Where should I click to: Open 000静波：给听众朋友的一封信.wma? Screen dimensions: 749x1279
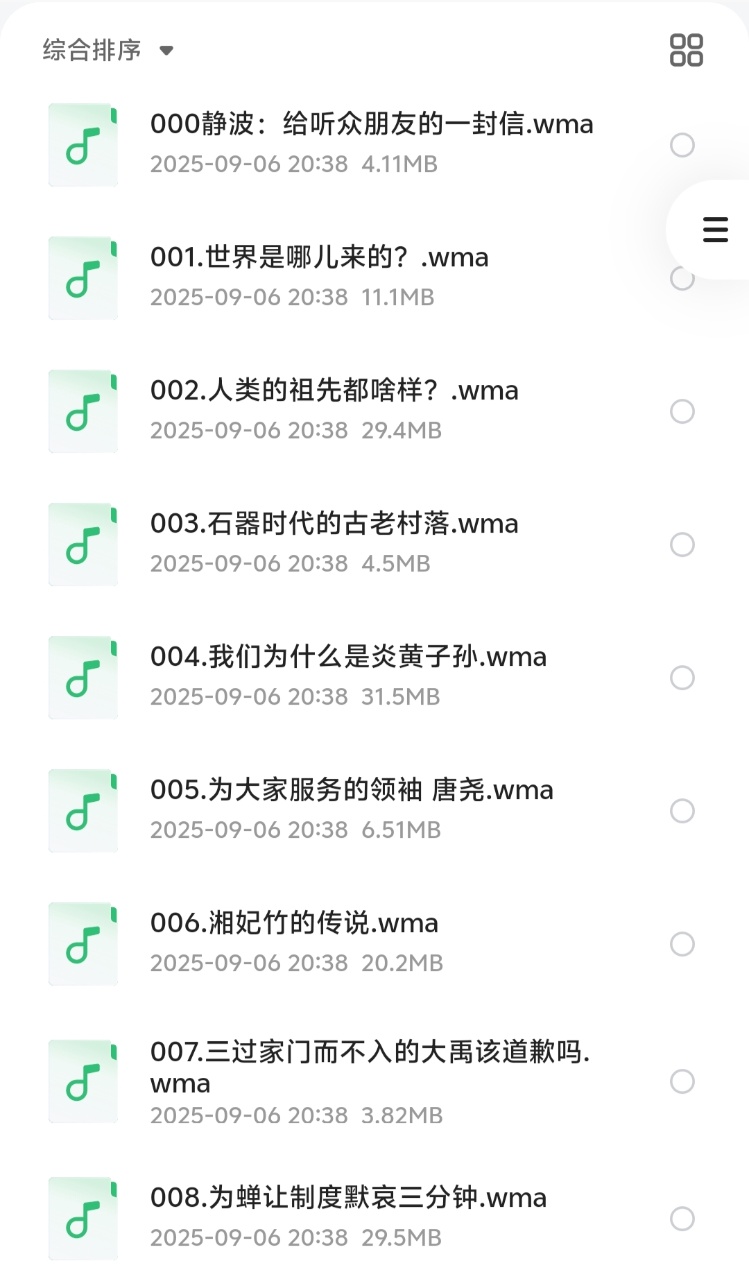pos(371,125)
